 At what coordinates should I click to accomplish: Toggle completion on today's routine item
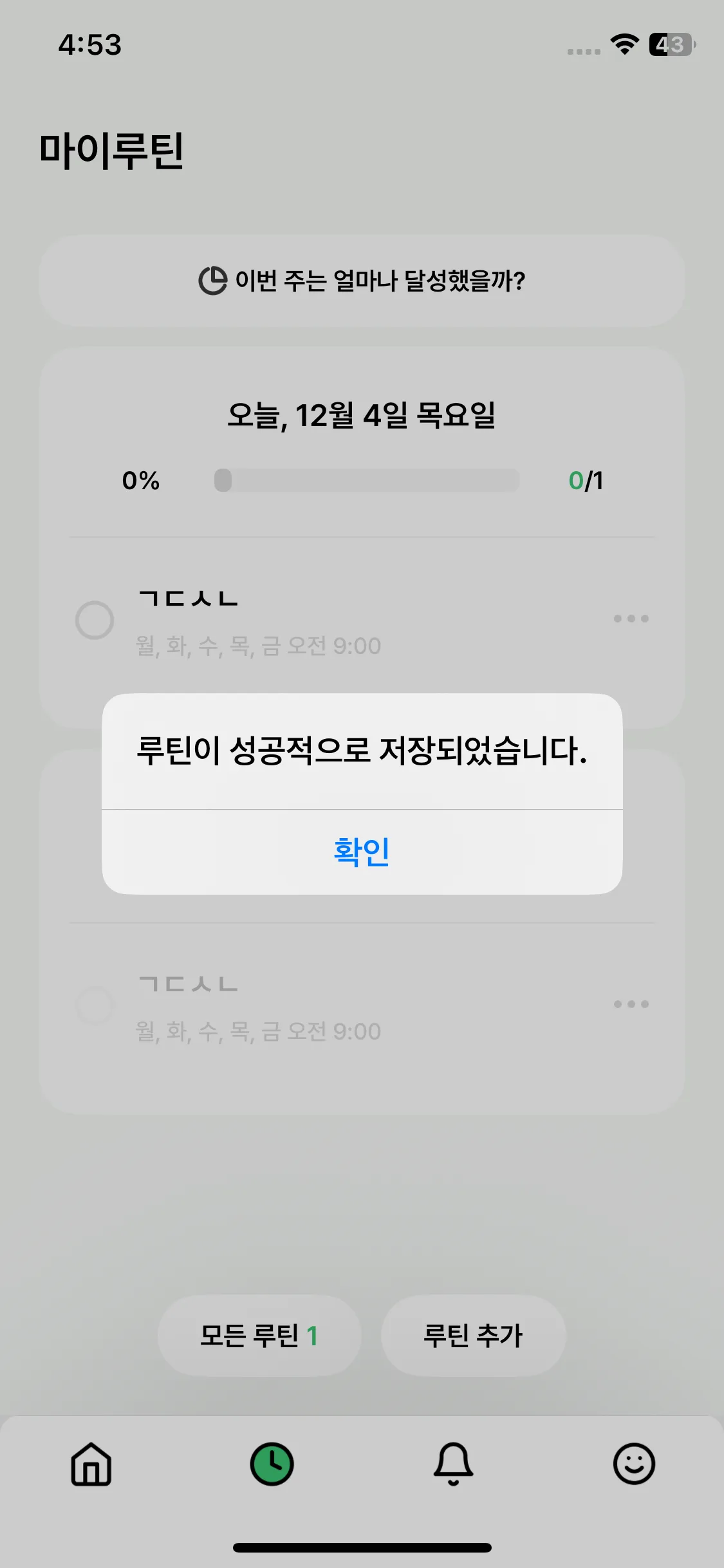click(x=94, y=621)
